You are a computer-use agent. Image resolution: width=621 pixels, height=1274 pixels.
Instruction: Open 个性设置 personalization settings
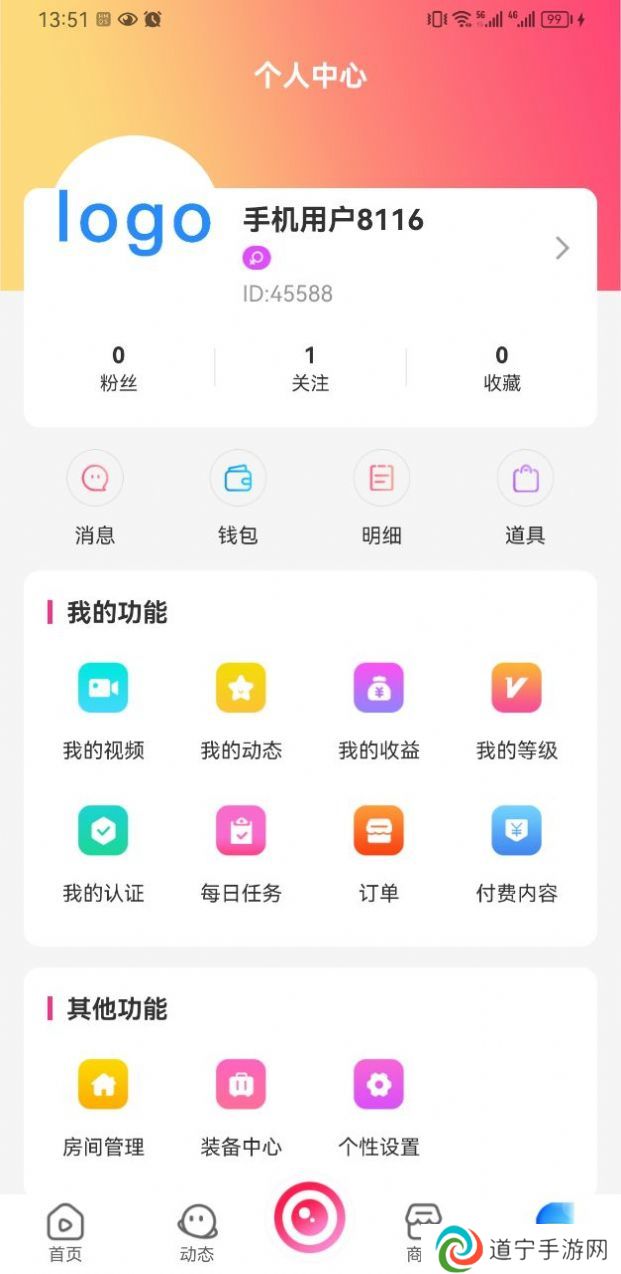(x=379, y=1085)
